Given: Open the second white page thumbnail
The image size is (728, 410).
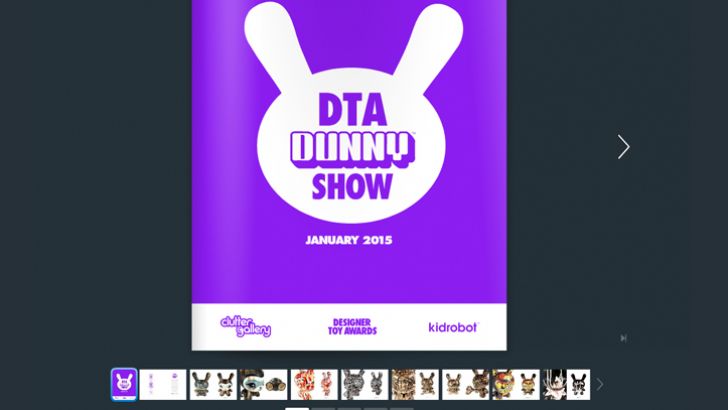Looking at the screenshot, I should point(163,384).
